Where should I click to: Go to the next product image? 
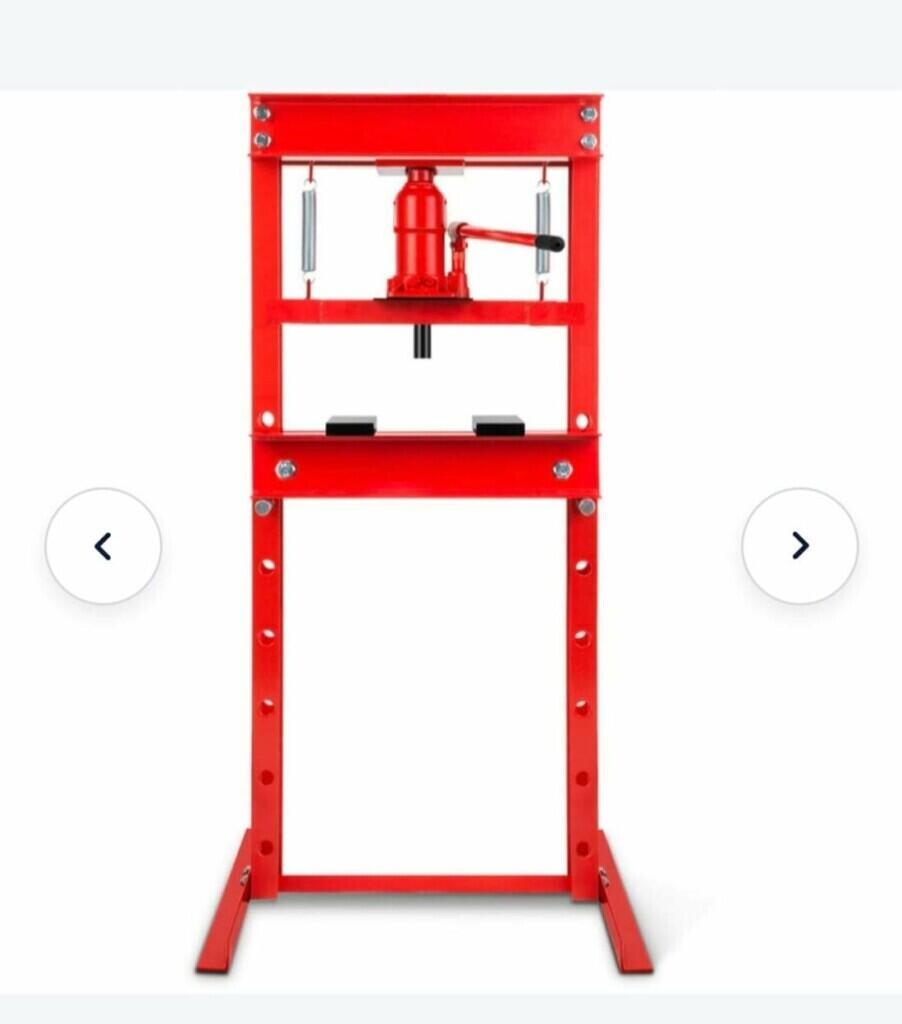point(799,546)
